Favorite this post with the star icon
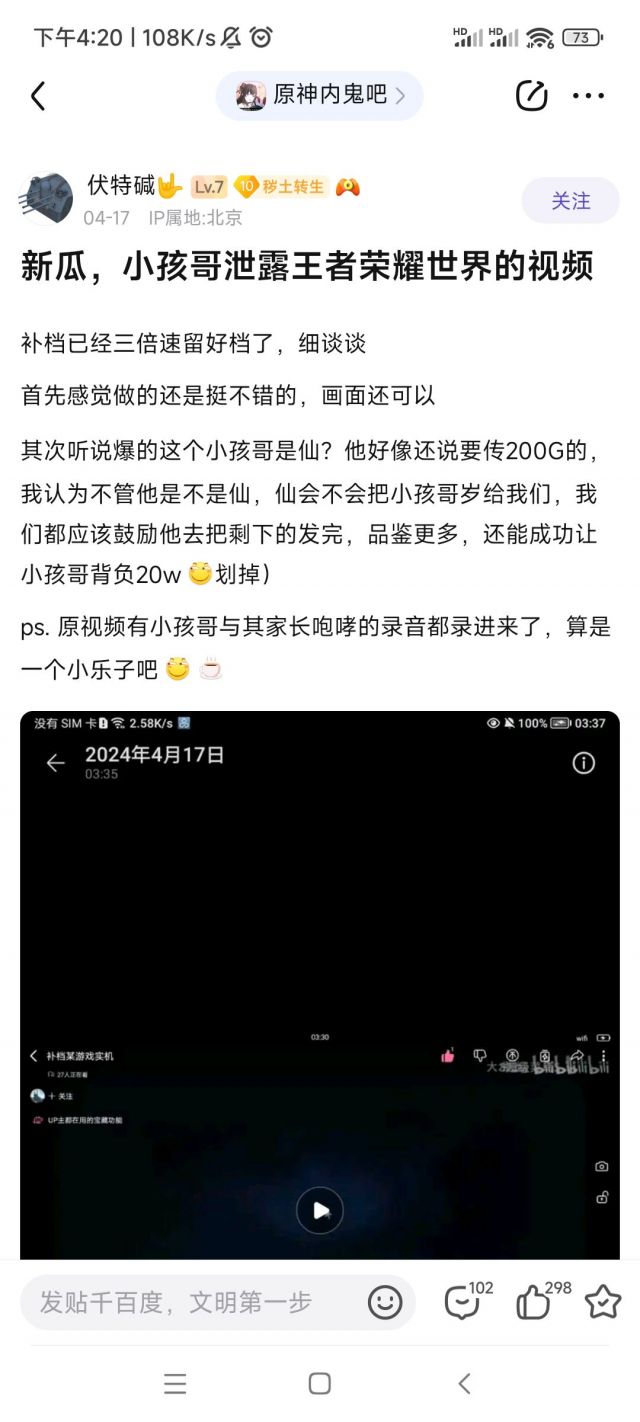The image size is (640, 1422). click(603, 1302)
